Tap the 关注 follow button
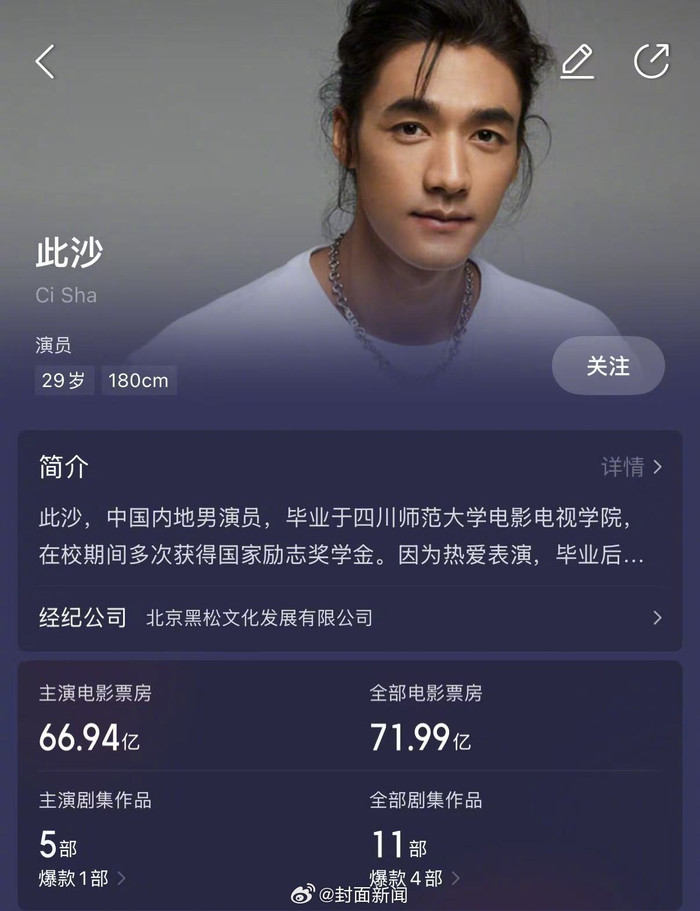This screenshot has height=911, width=700. point(608,366)
